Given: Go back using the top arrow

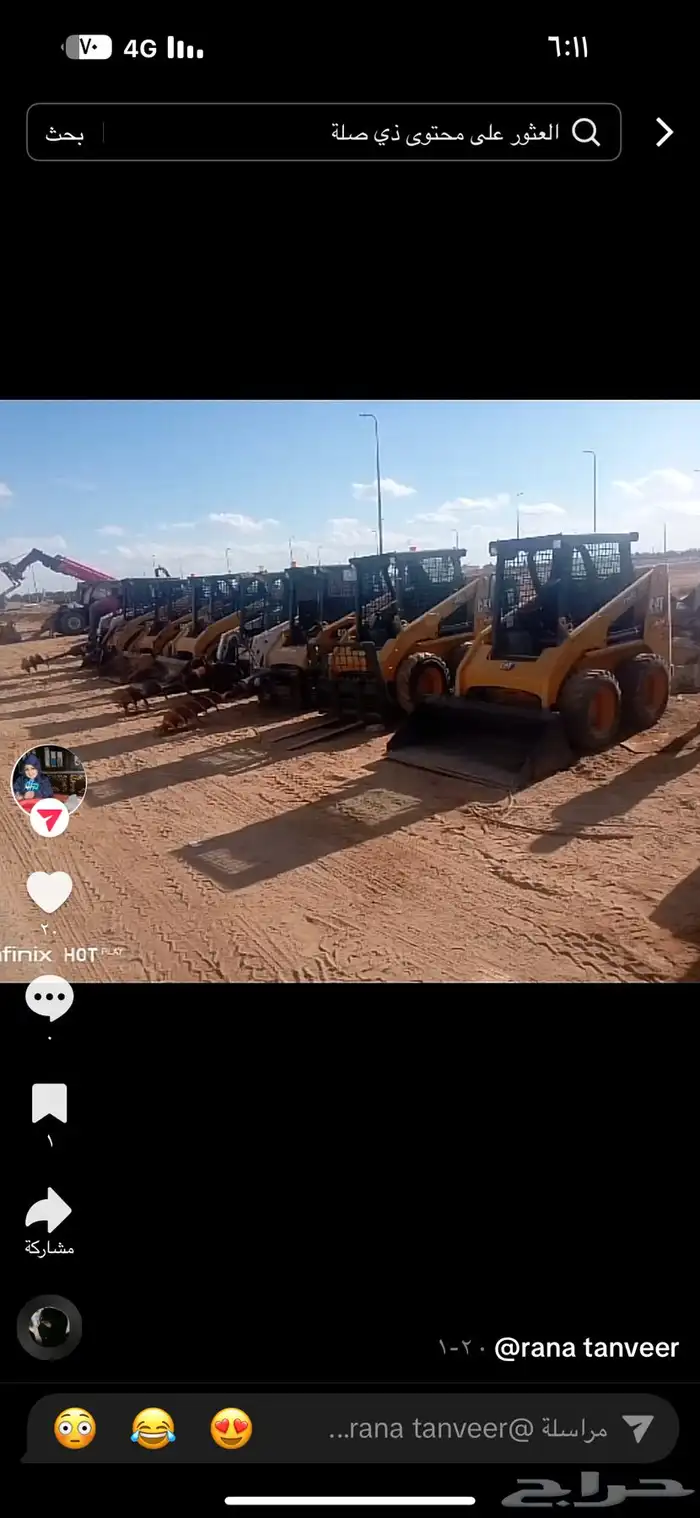Looking at the screenshot, I should (x=664, y=132).
